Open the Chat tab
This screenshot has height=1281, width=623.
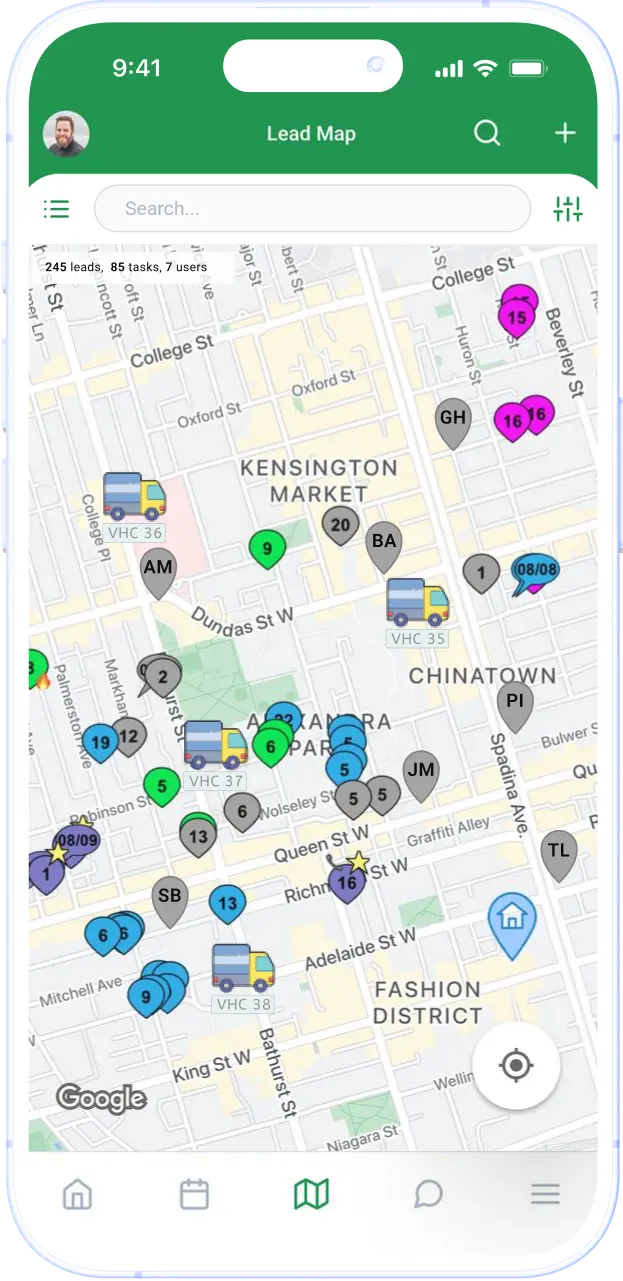point(428,1193)
